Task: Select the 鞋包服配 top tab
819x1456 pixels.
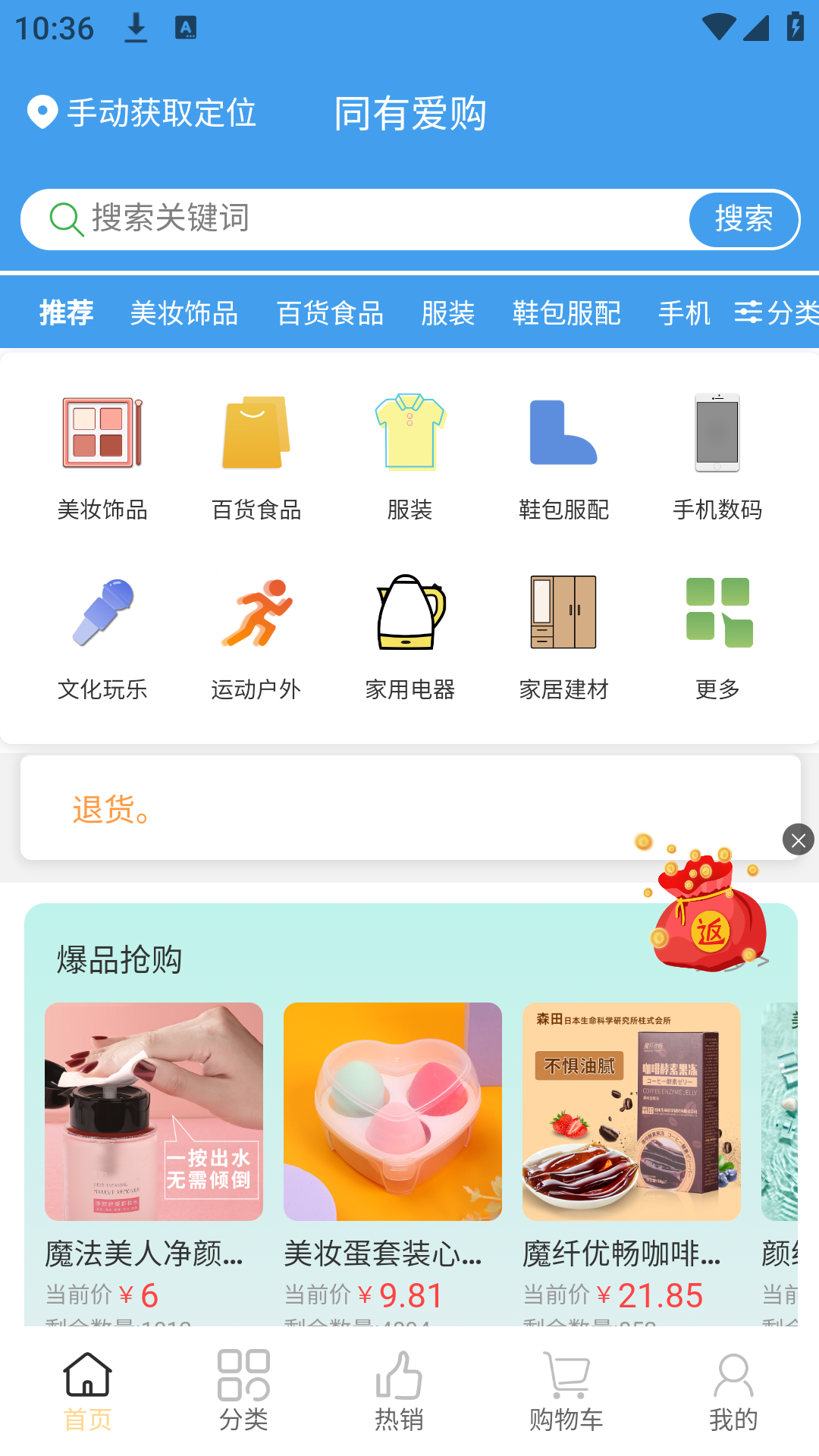Action: click(x=566, y=313)
